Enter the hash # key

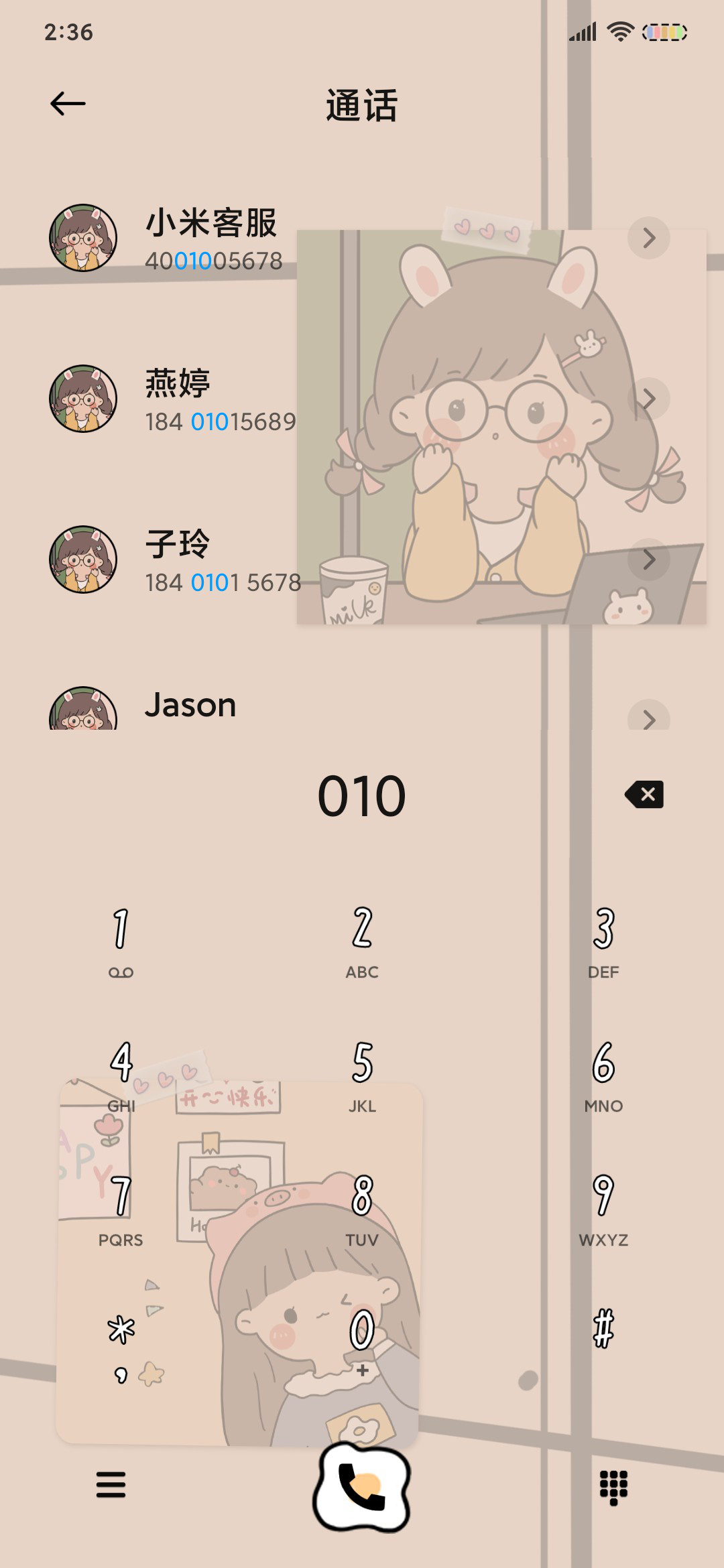point(603,1329)
